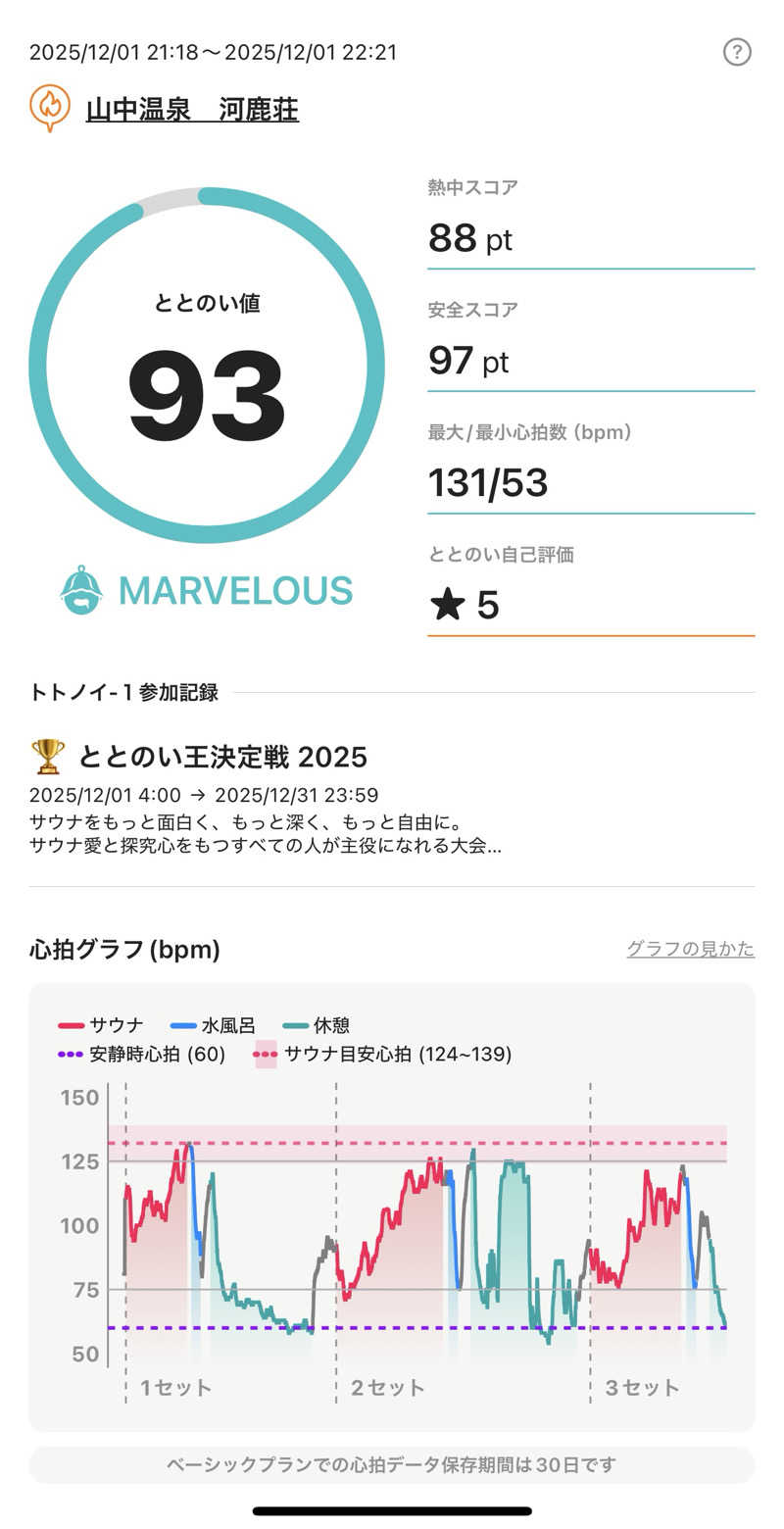Open the グラフの見かた graph guide

[690, 949]
